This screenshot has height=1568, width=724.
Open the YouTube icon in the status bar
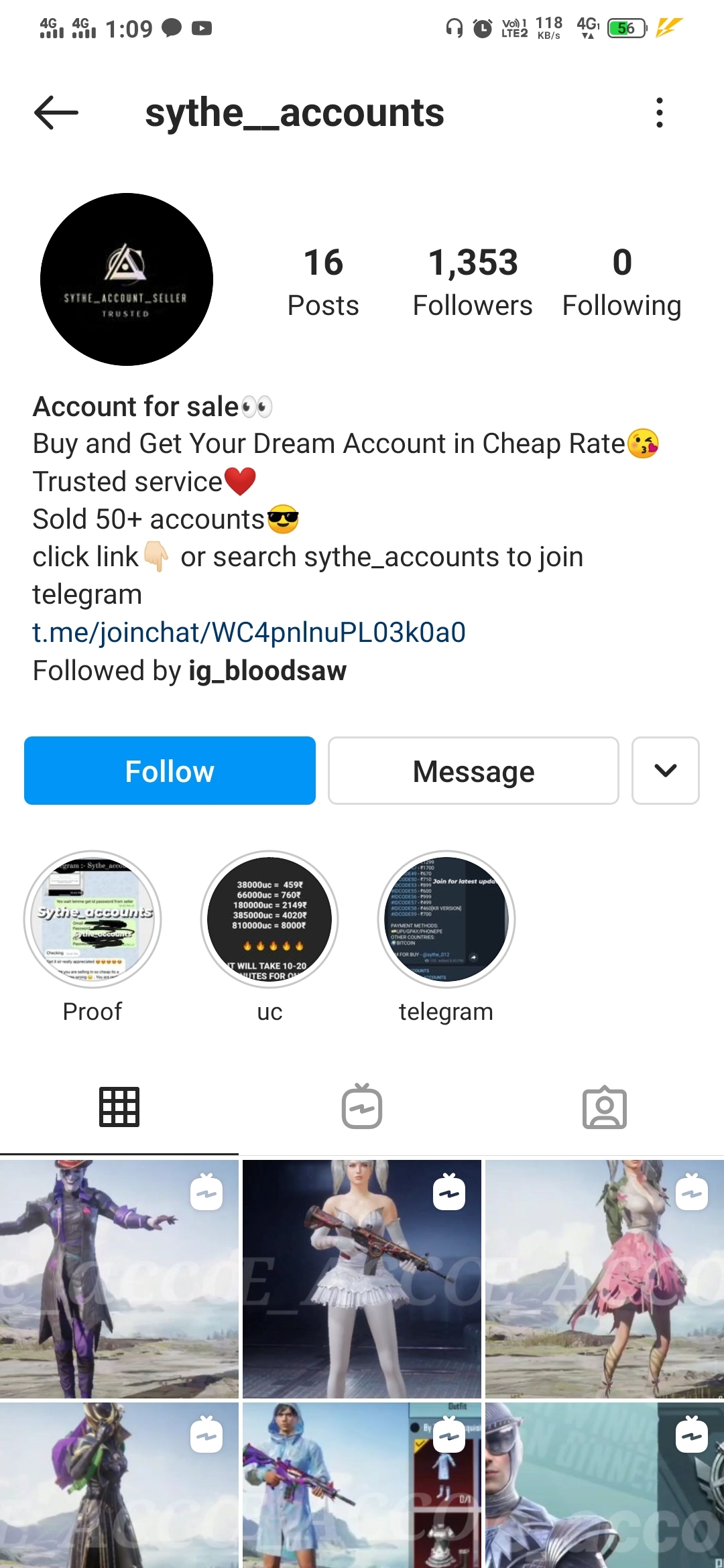[x=202, y=29]
